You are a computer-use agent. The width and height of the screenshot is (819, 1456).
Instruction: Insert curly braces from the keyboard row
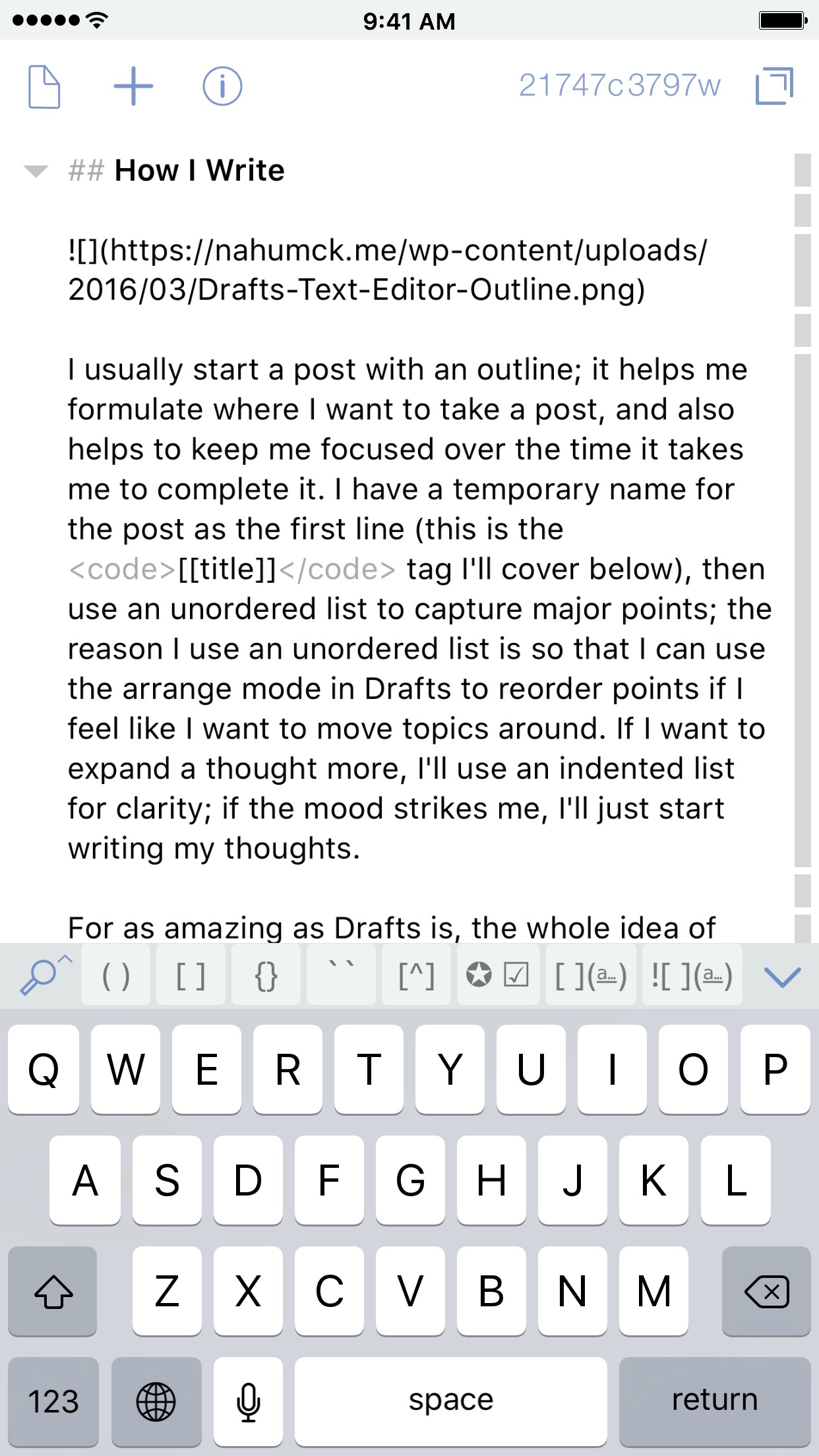266,976
